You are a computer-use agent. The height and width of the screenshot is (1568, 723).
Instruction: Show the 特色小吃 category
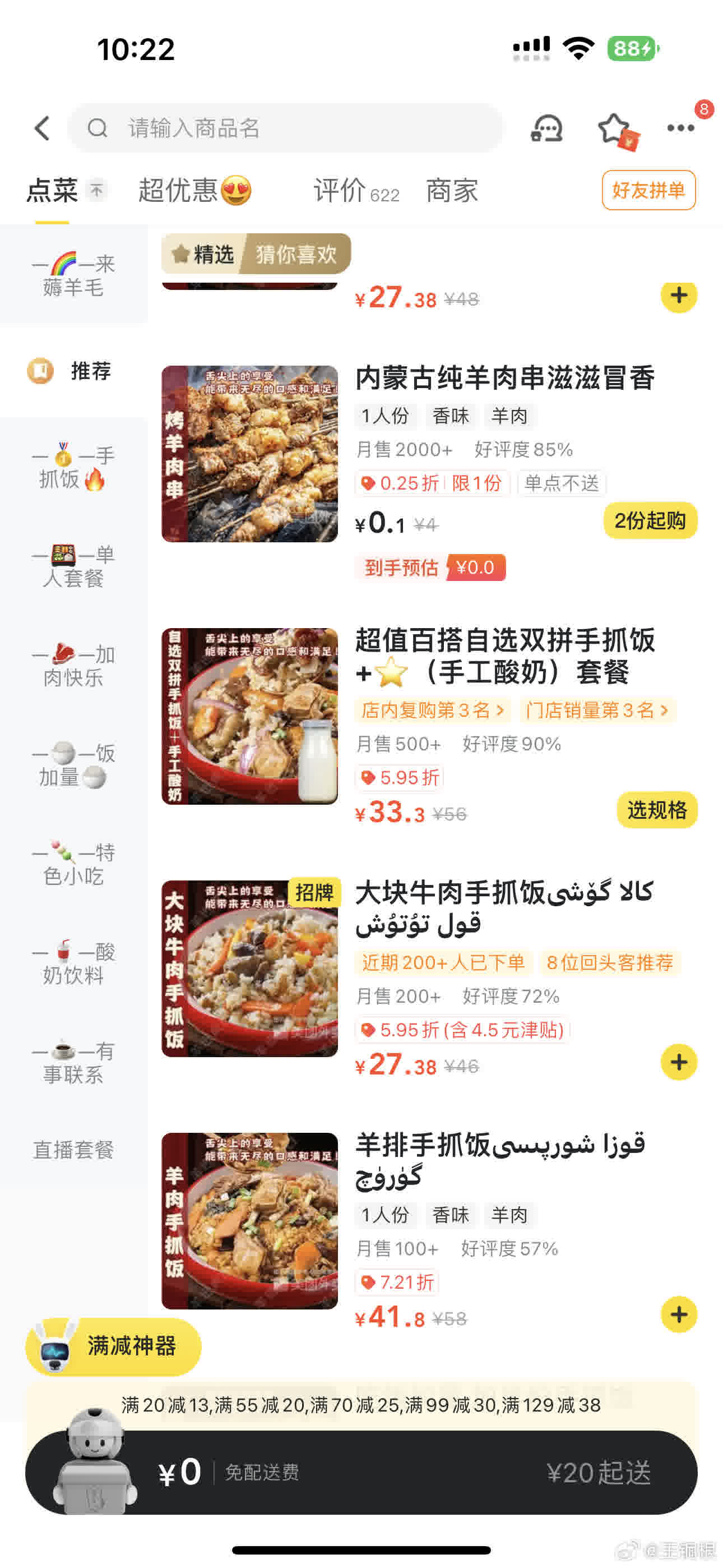coord(73,864)
